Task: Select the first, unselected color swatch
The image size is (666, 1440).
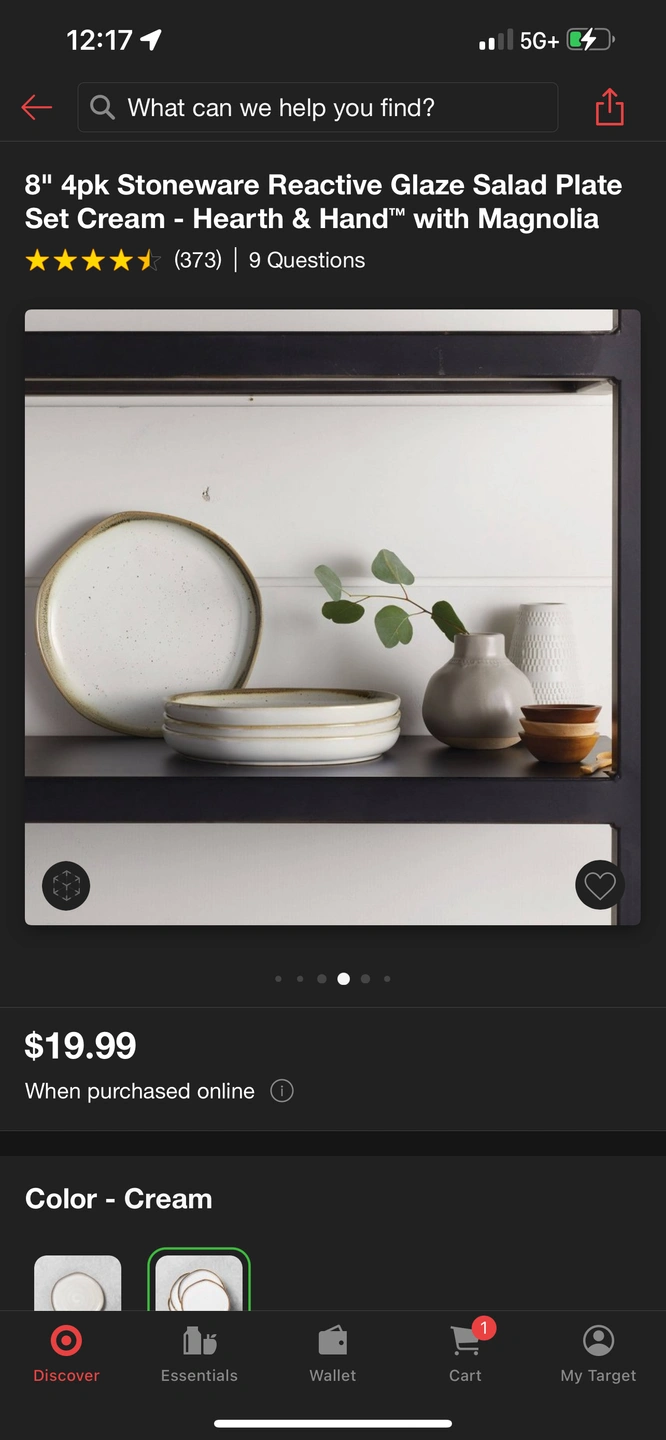Action: tap(78, 1283)
